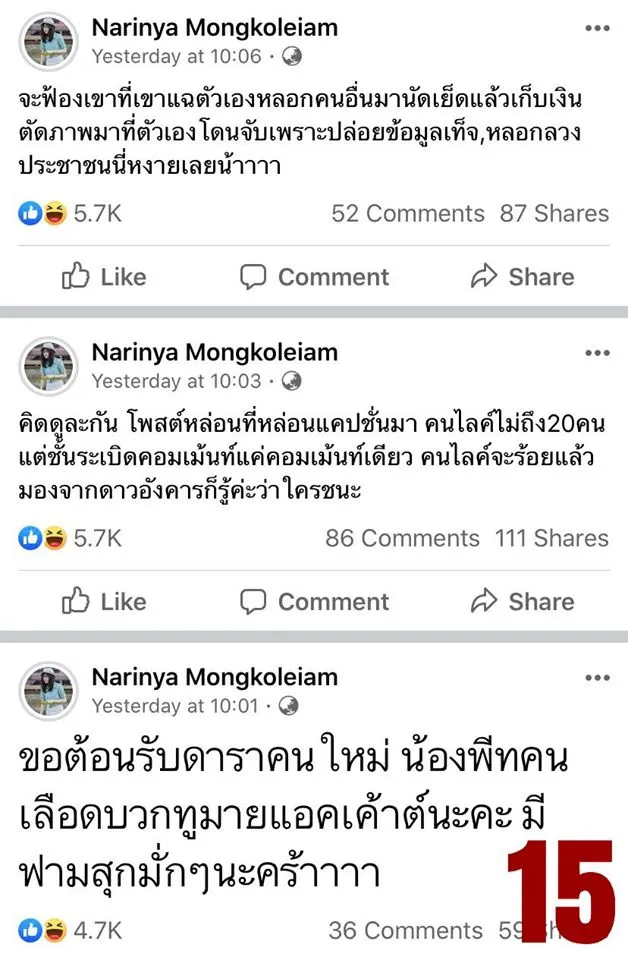This screenshot has width=628, height=960.
Task: Comment on the post from 10:06
Action: tap(314, 277)
